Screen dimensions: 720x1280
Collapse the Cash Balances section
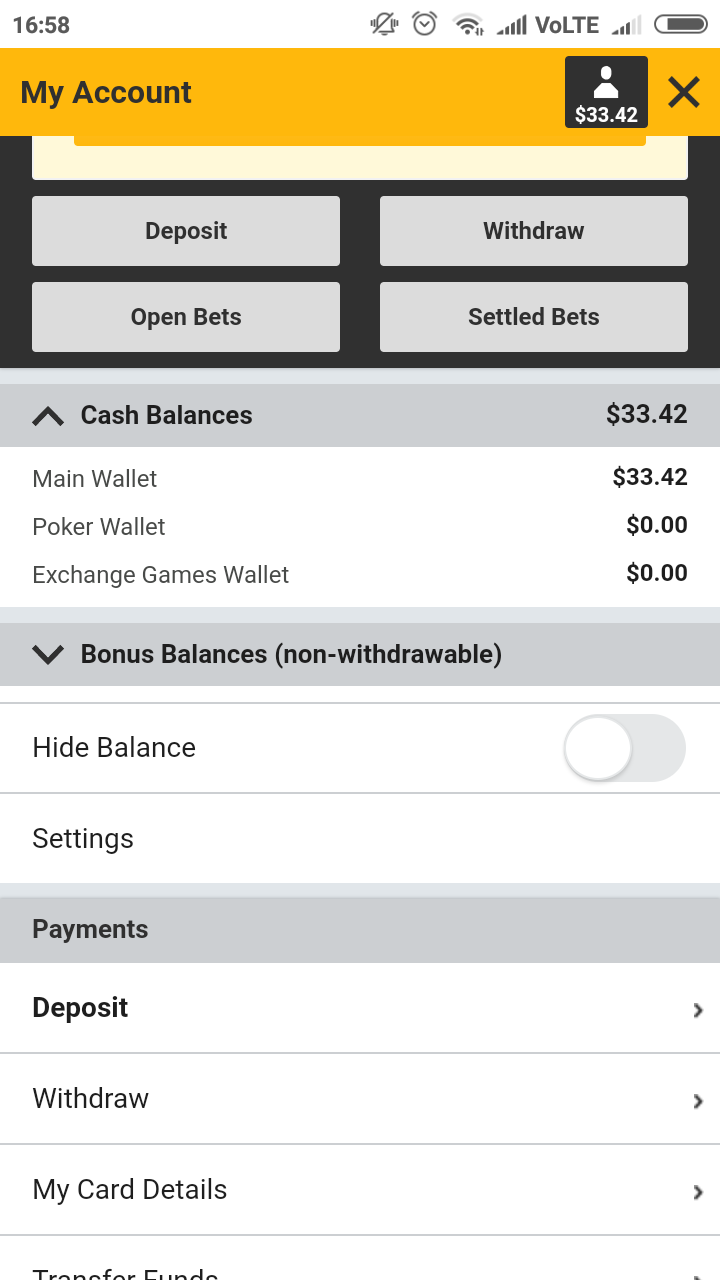[48, 416]
